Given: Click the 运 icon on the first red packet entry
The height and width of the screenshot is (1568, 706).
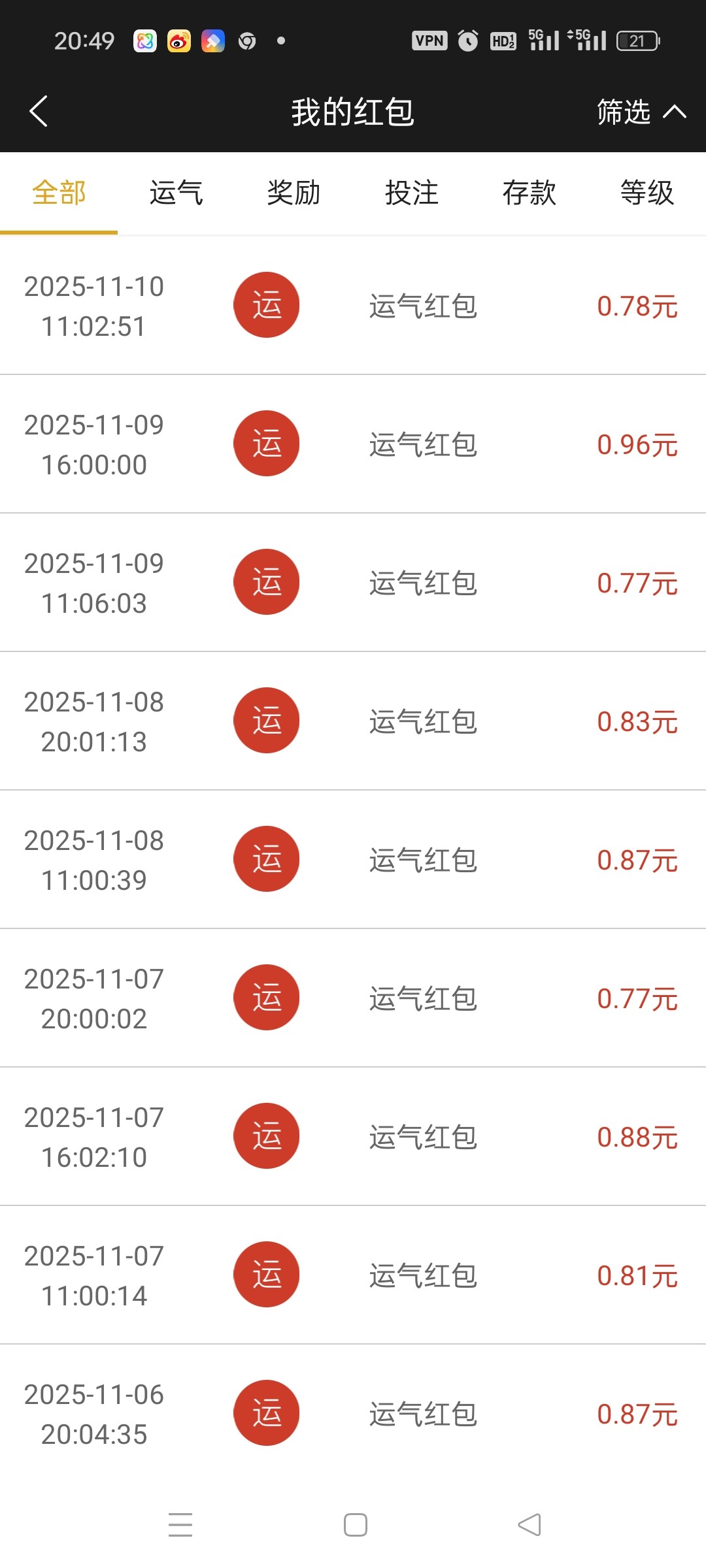Looking at the screenshot, I should tap(266, 304).
